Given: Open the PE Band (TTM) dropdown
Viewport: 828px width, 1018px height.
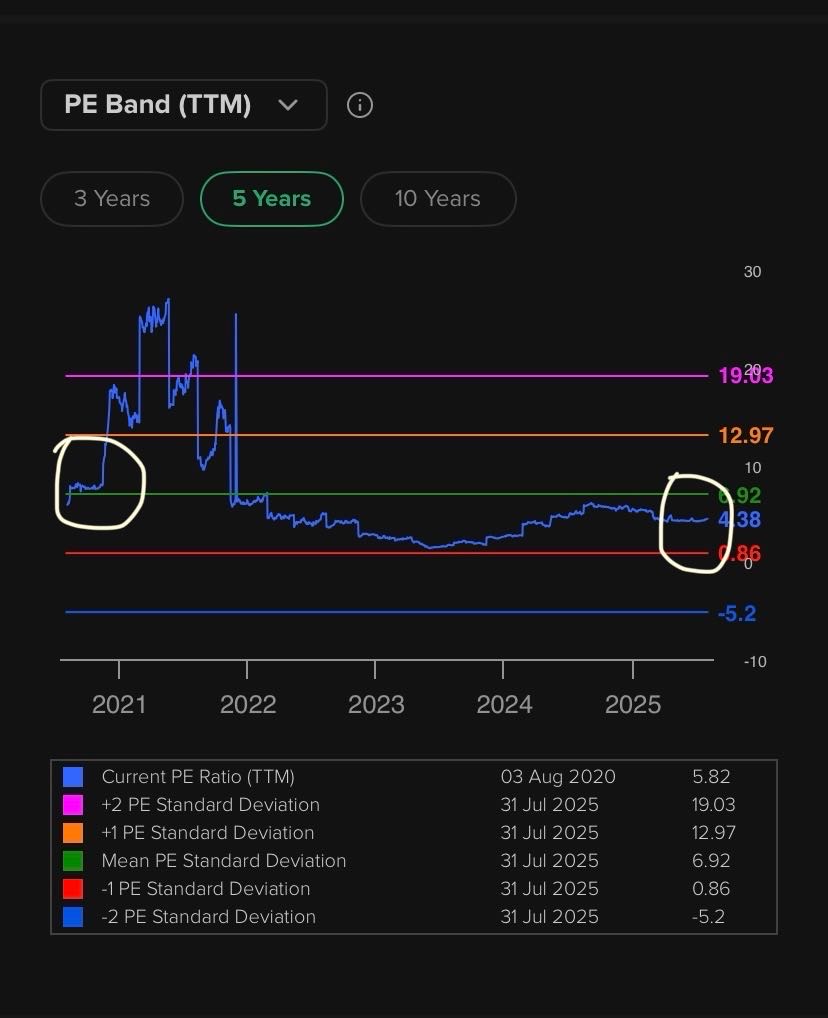Looking at the screenshot, I should coord(183,105).
